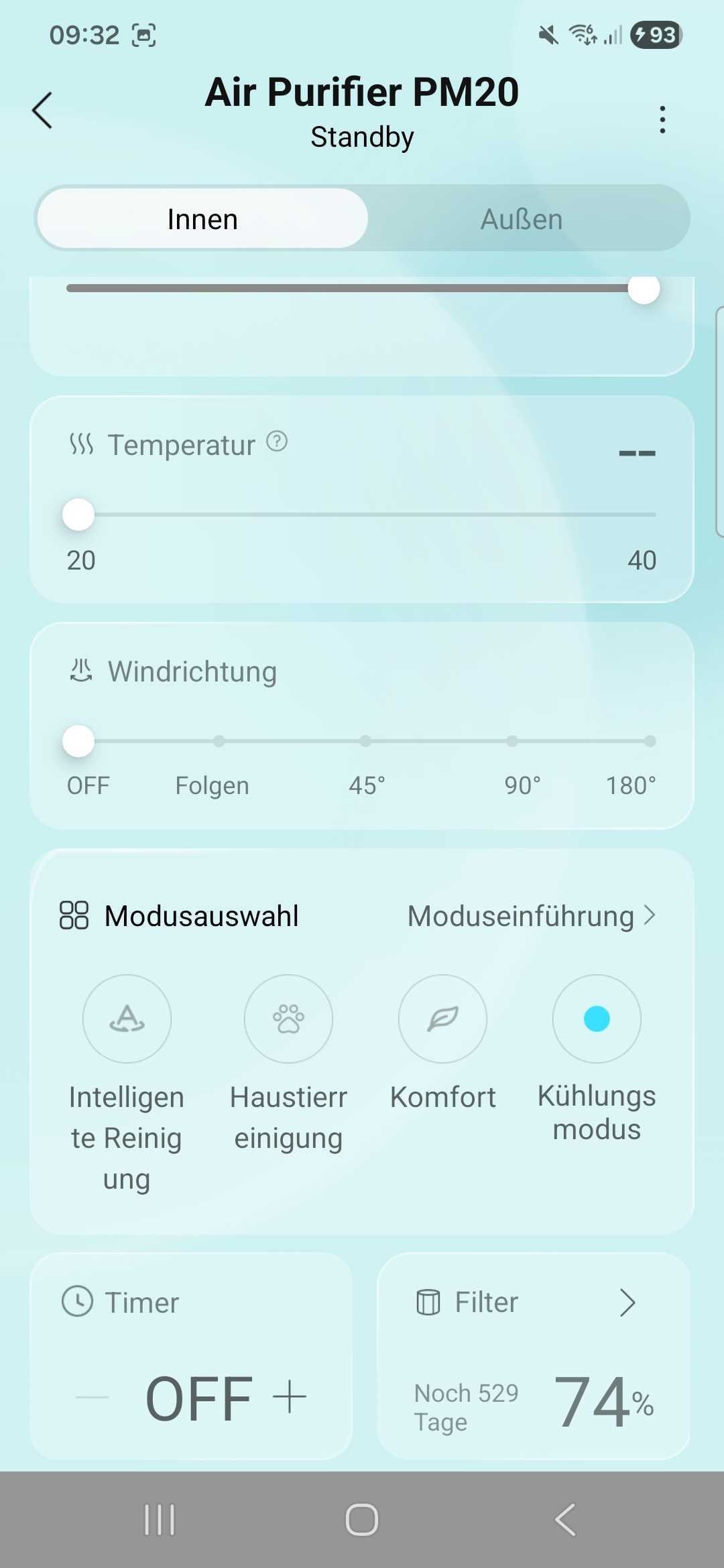Open the three-dot overflow menu

(x=662, y=119)
